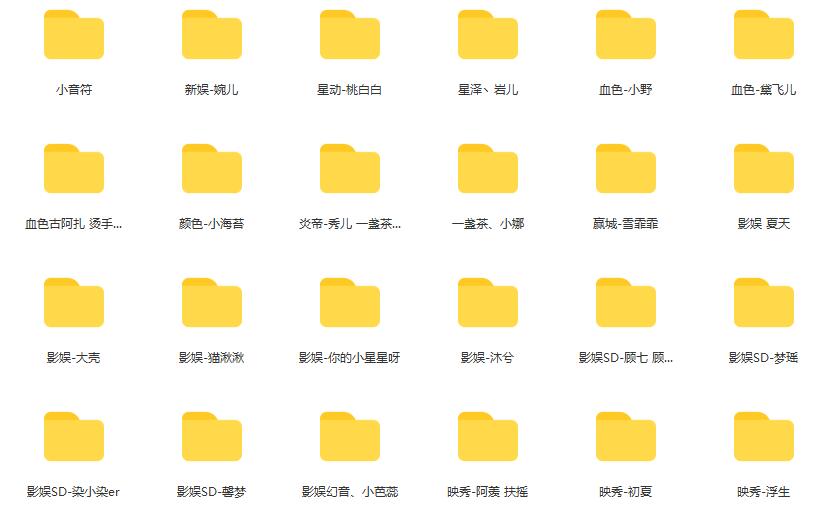This screenshot has width=824, height=513.
Task: Open the 一盏茶、小娜 folder
Action: pos(488,170)
